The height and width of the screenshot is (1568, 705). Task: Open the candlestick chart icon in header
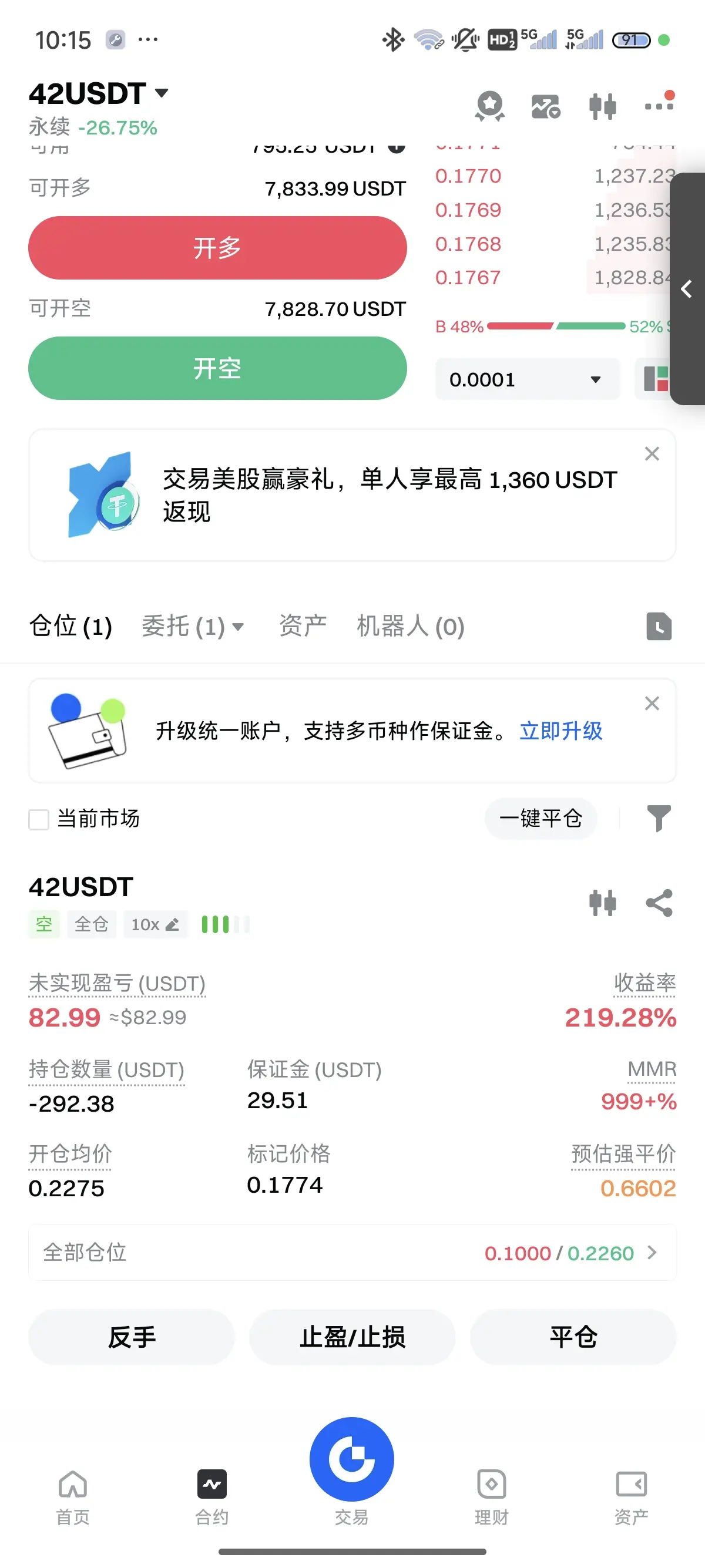click(x=602, y=107)
